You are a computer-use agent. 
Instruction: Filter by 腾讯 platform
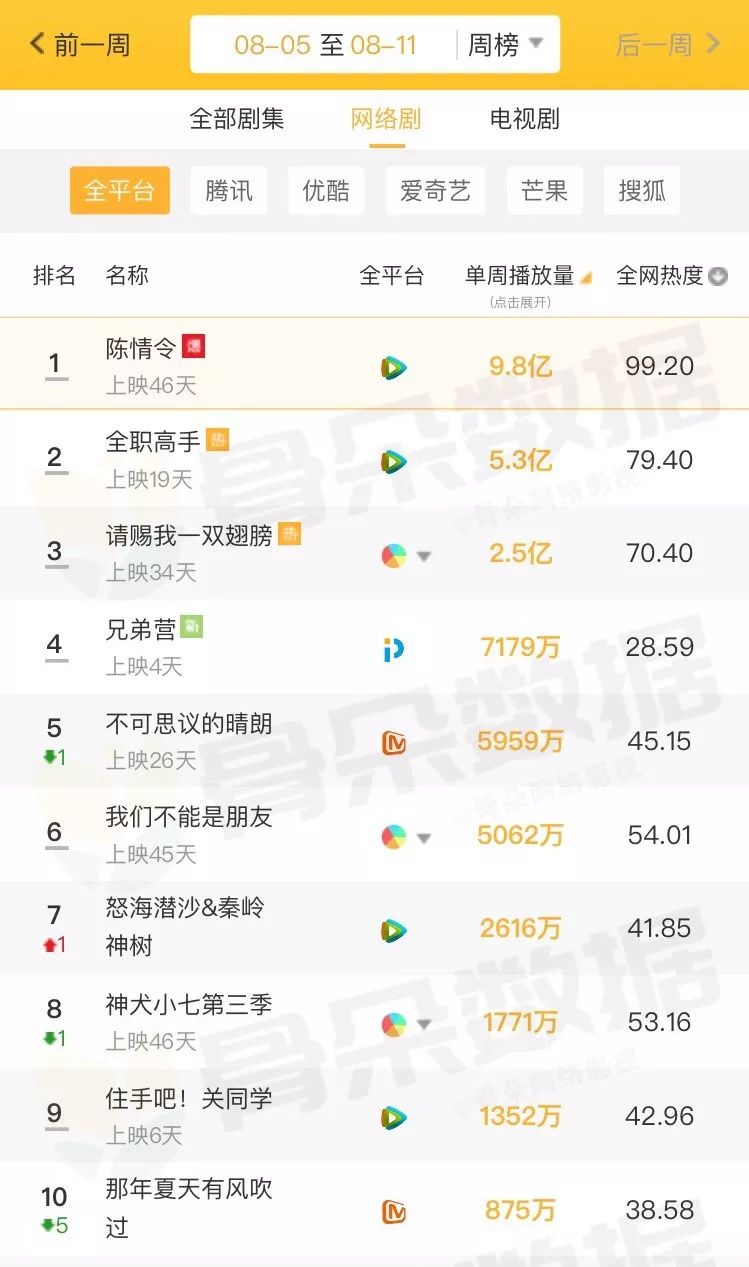[229, 191]
